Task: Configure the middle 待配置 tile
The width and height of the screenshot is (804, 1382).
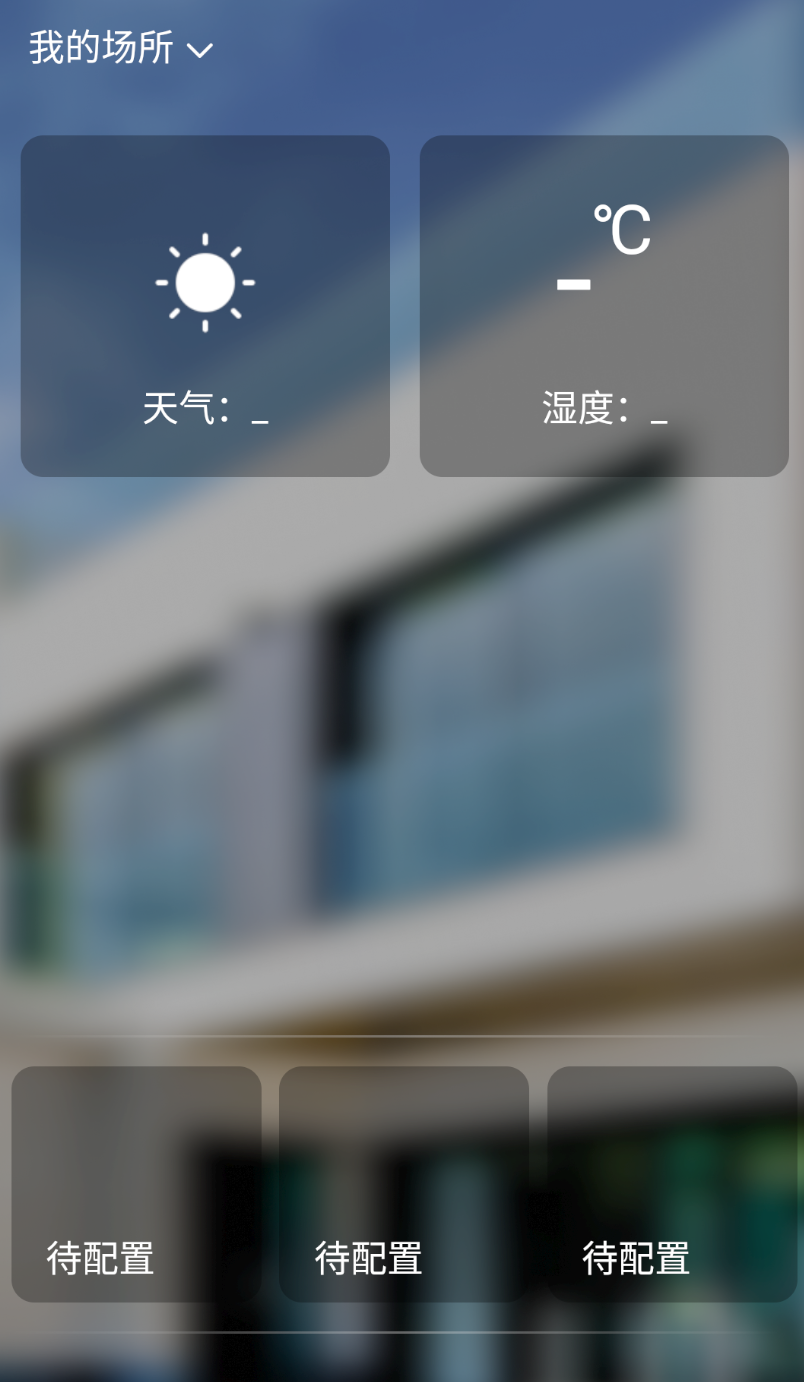Action: (x=404, y=1184)
